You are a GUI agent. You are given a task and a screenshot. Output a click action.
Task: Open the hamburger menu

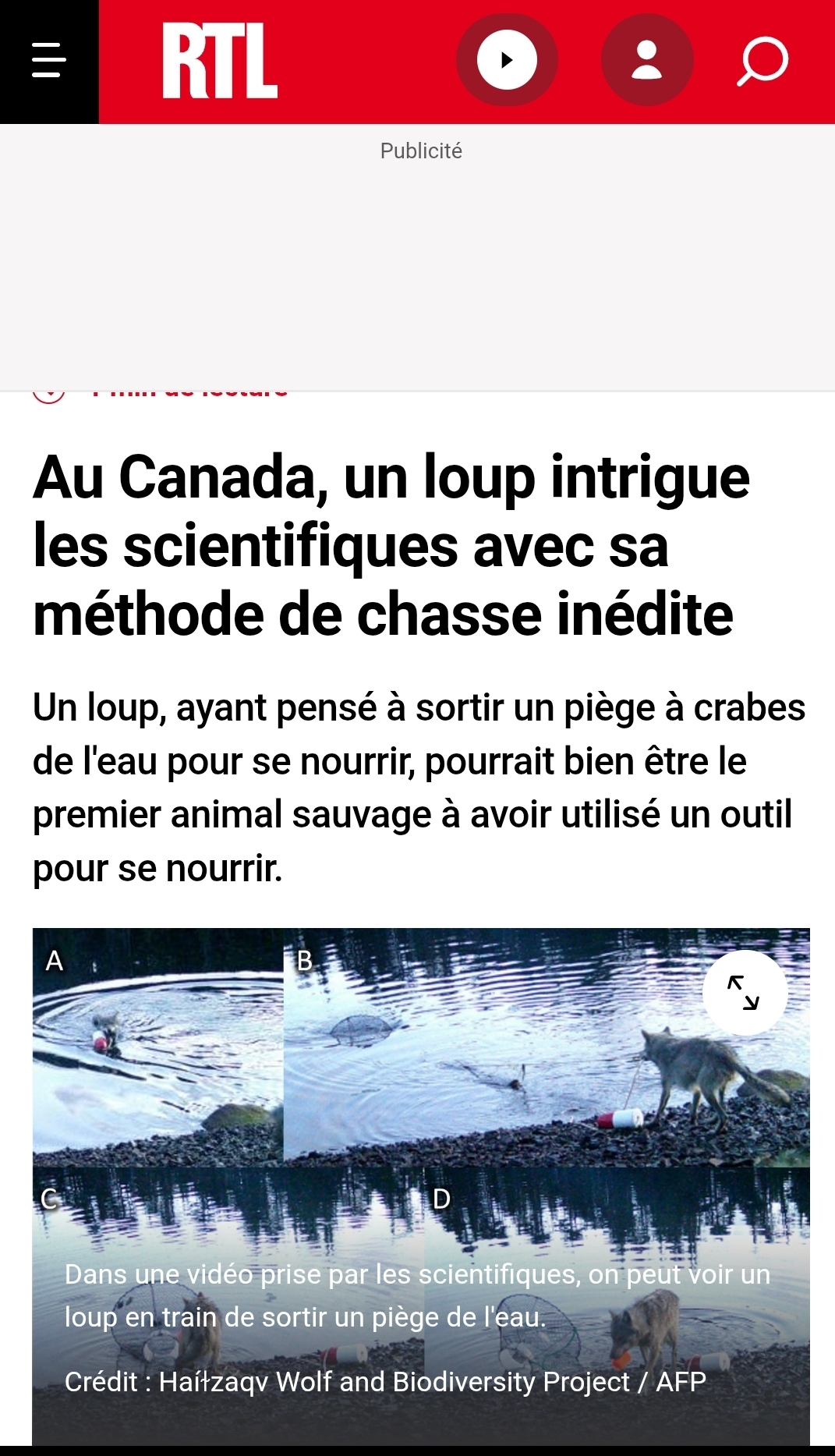coord(48,61)
